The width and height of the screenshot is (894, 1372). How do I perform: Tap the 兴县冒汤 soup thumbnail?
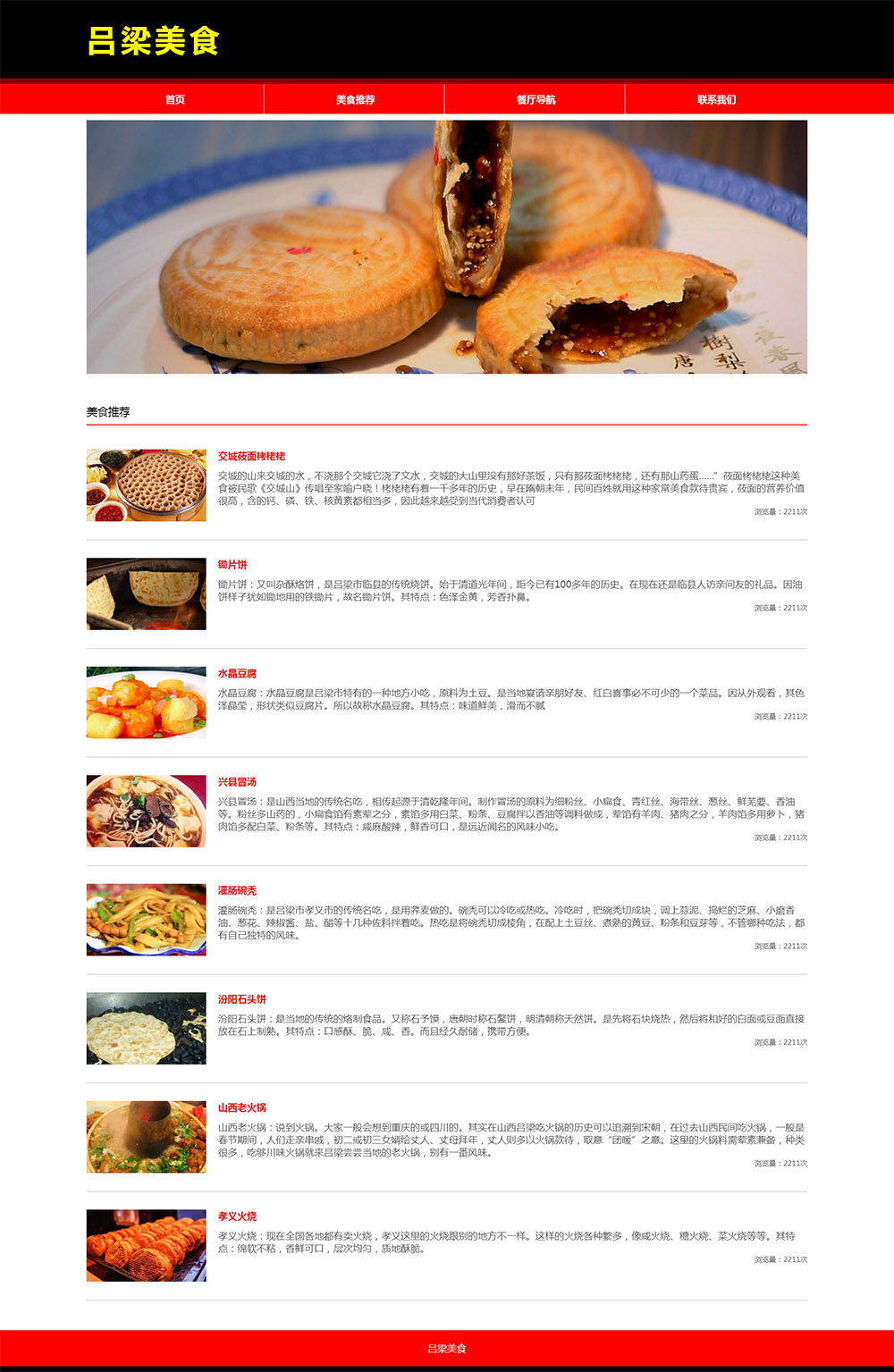pos(146,811)
